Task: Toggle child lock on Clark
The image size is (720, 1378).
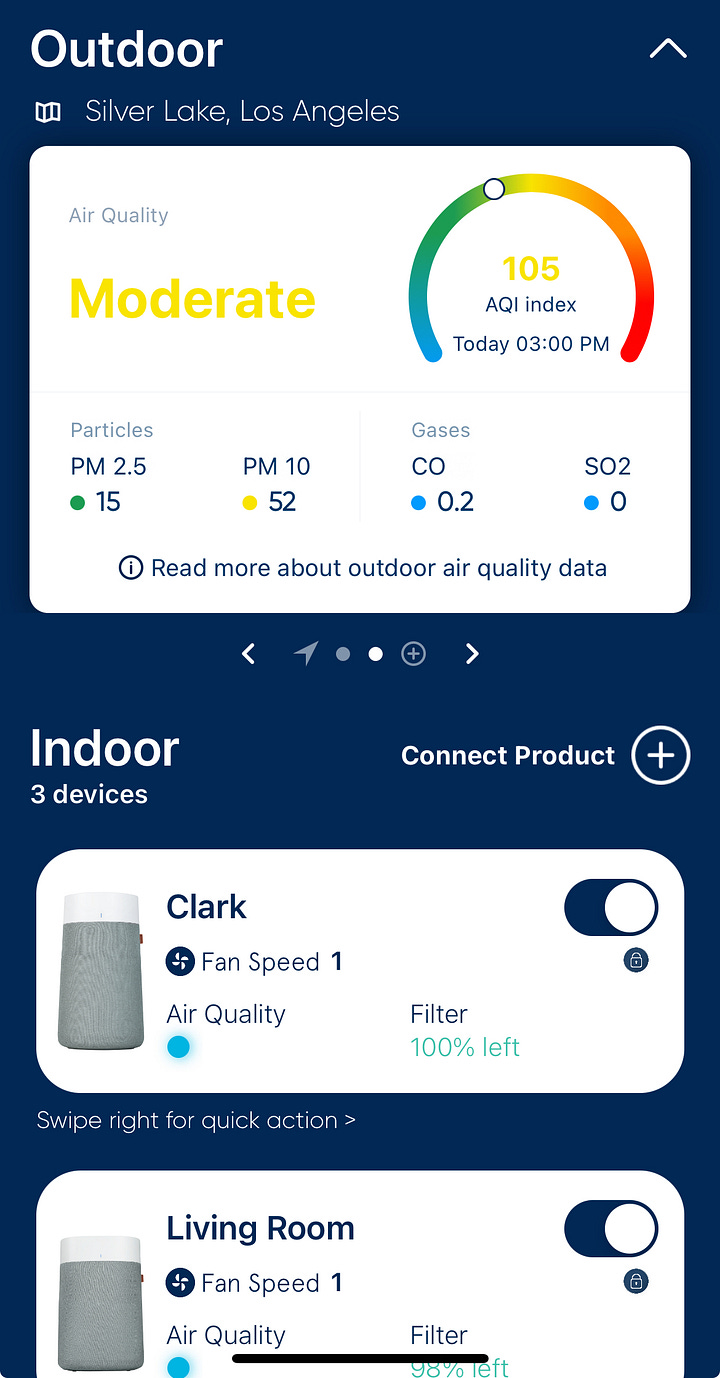Action: pos(635,961)
